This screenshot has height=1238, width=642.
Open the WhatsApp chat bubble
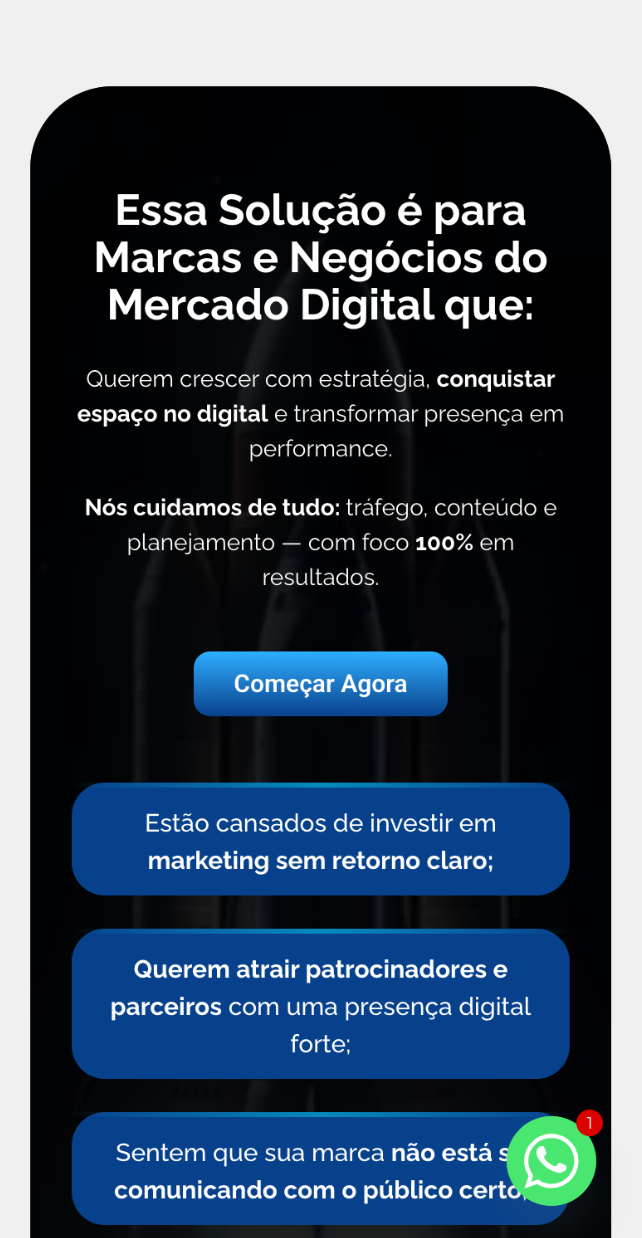pos(551,1161)
